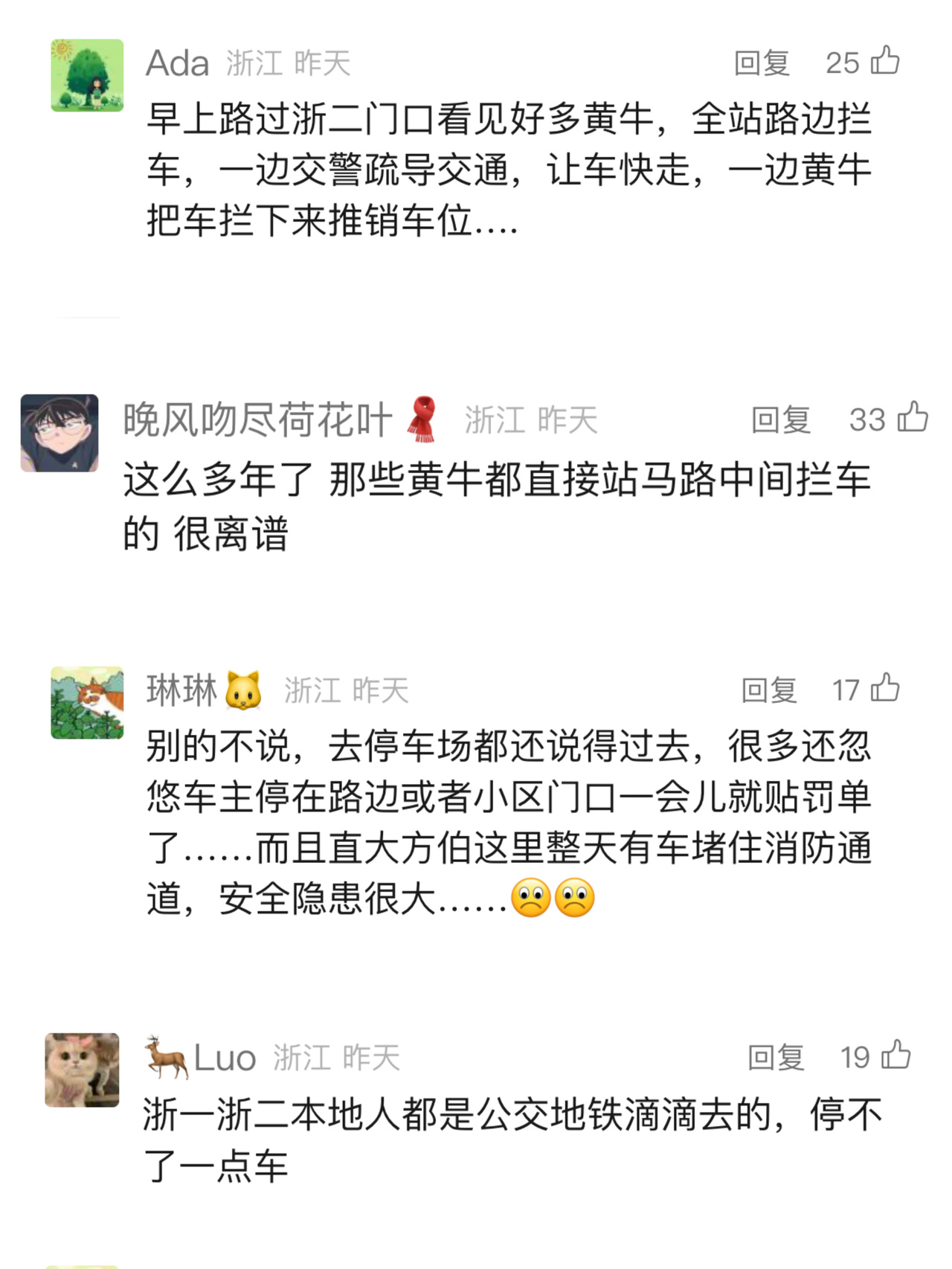
Task: Reply to Ada's comment
Action: pos(762,63)
